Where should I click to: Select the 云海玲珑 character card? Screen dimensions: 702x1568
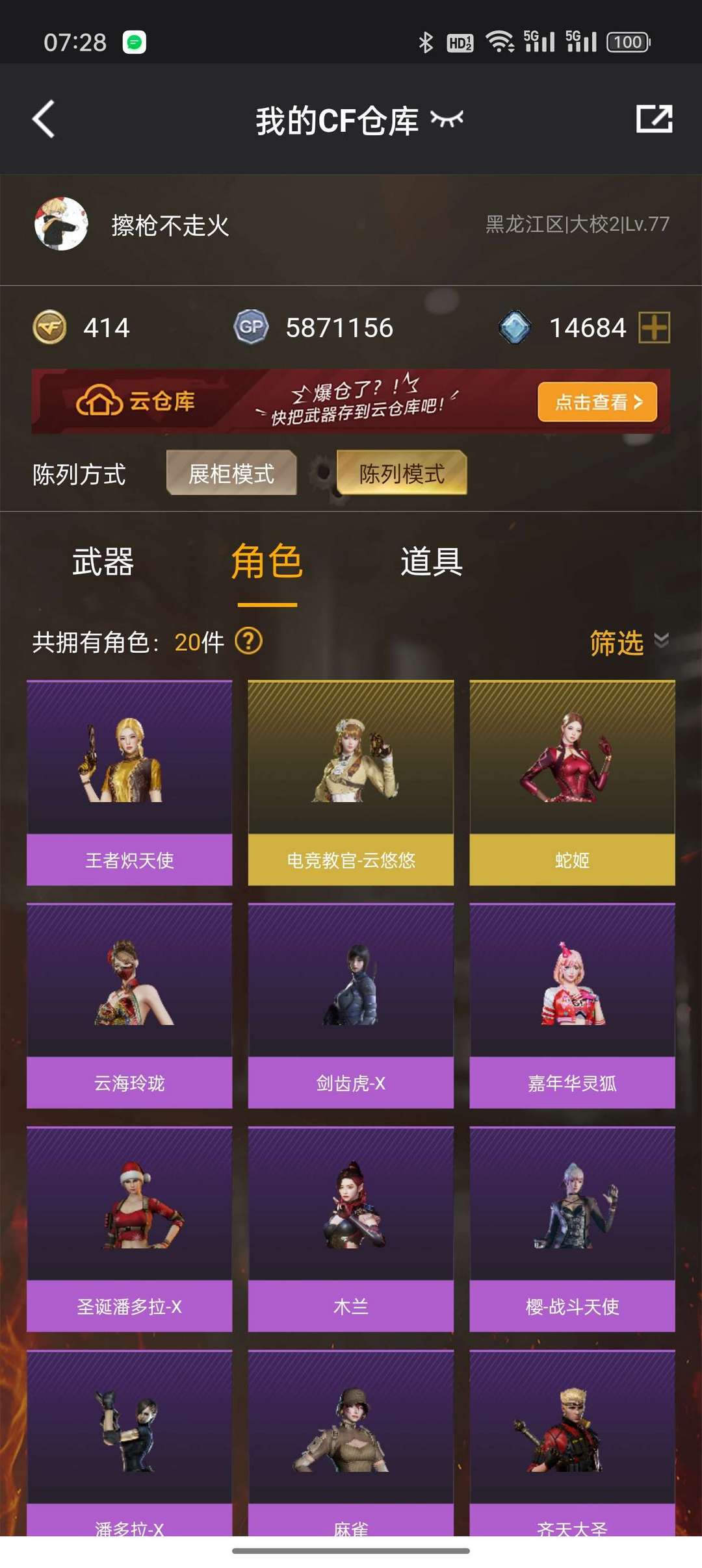coord(129,1005)
